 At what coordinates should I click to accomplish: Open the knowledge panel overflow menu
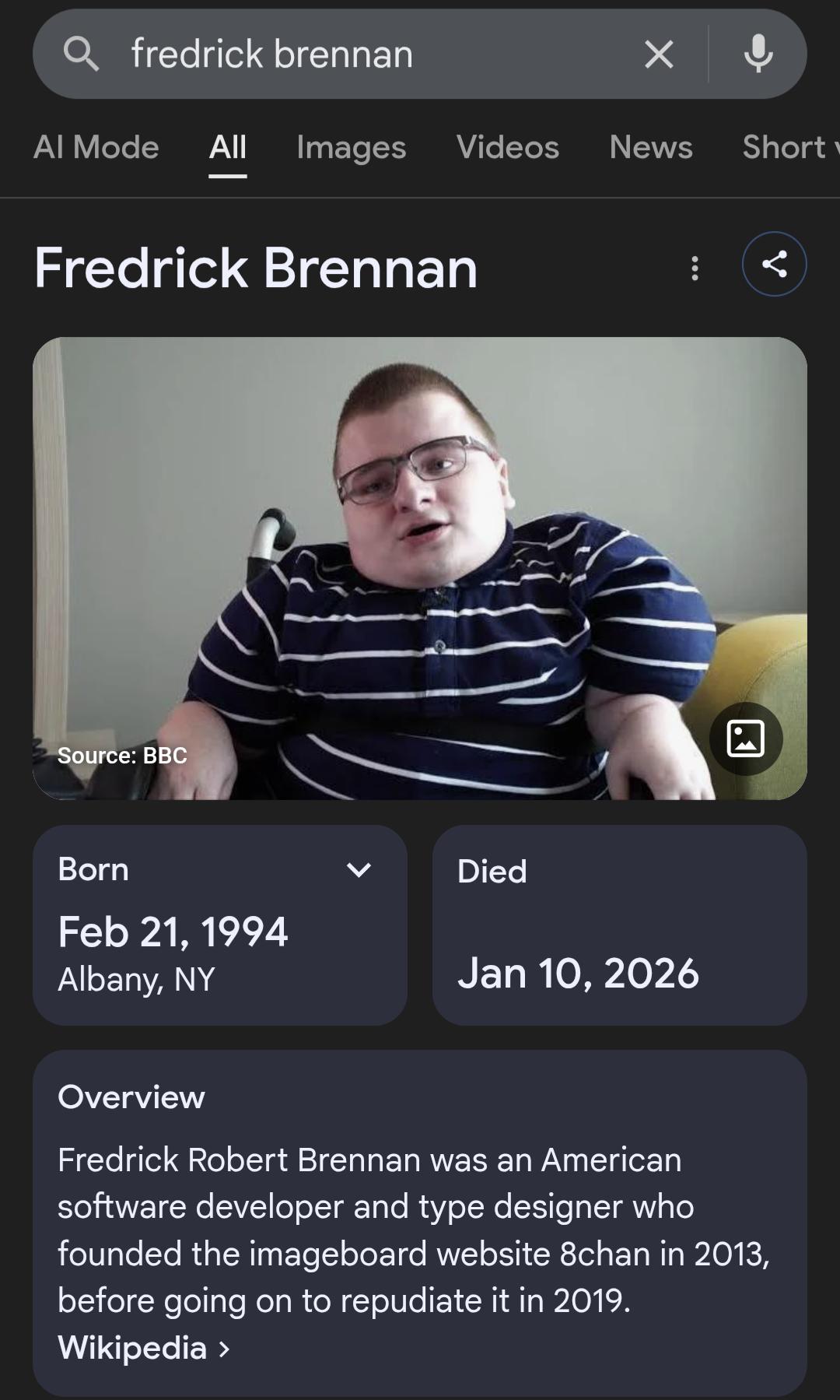(x=695, y=268)
